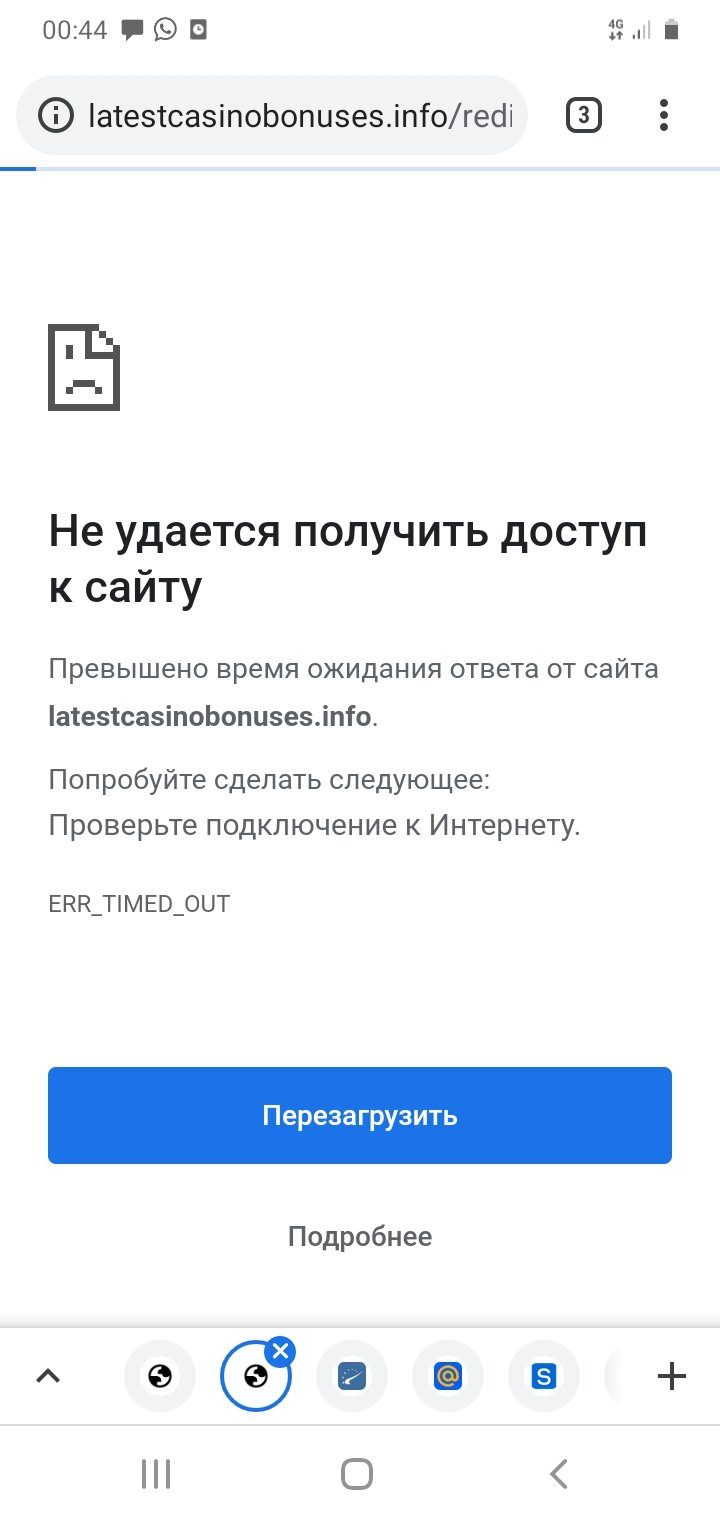The image size is (720, 1520).
Task: Open the tab switcher showing 3 tabs
Action: pyautogui.click(x=584, y=116)
